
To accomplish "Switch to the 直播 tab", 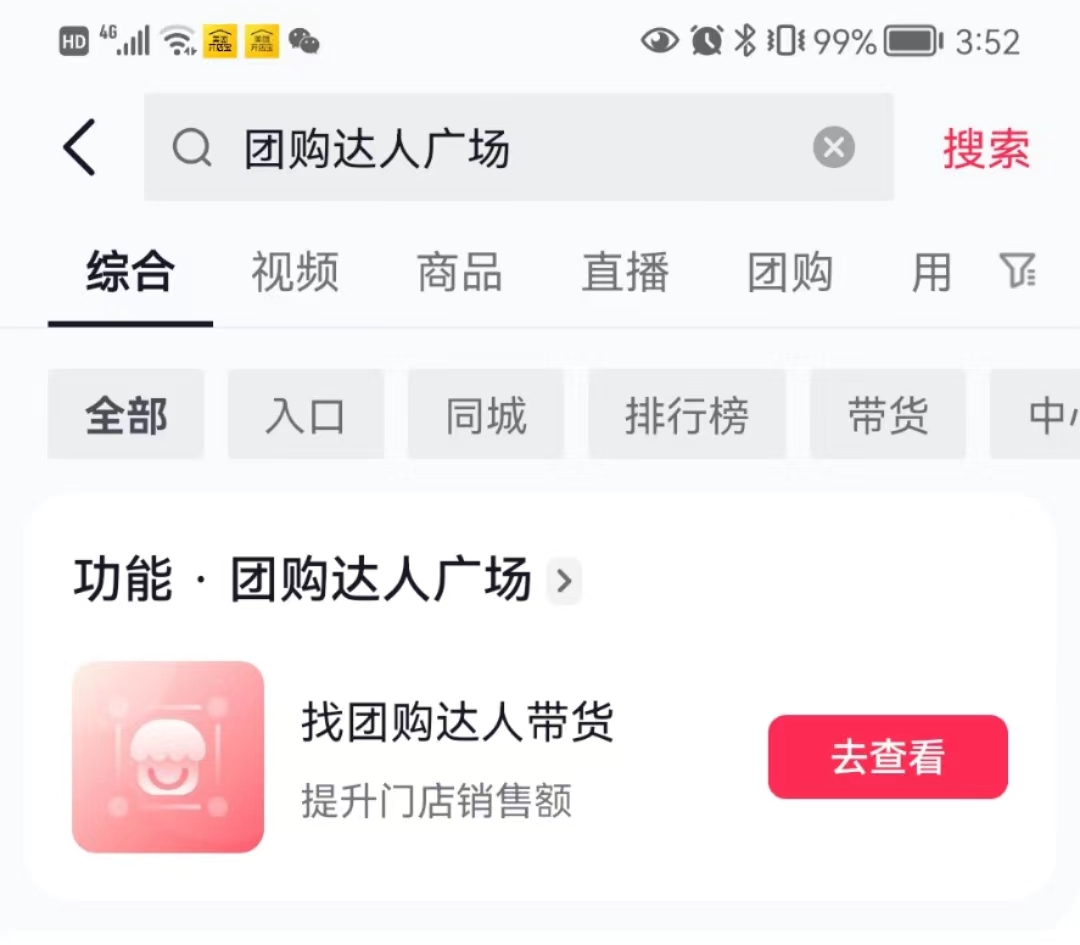I will (x=625, y=272).
